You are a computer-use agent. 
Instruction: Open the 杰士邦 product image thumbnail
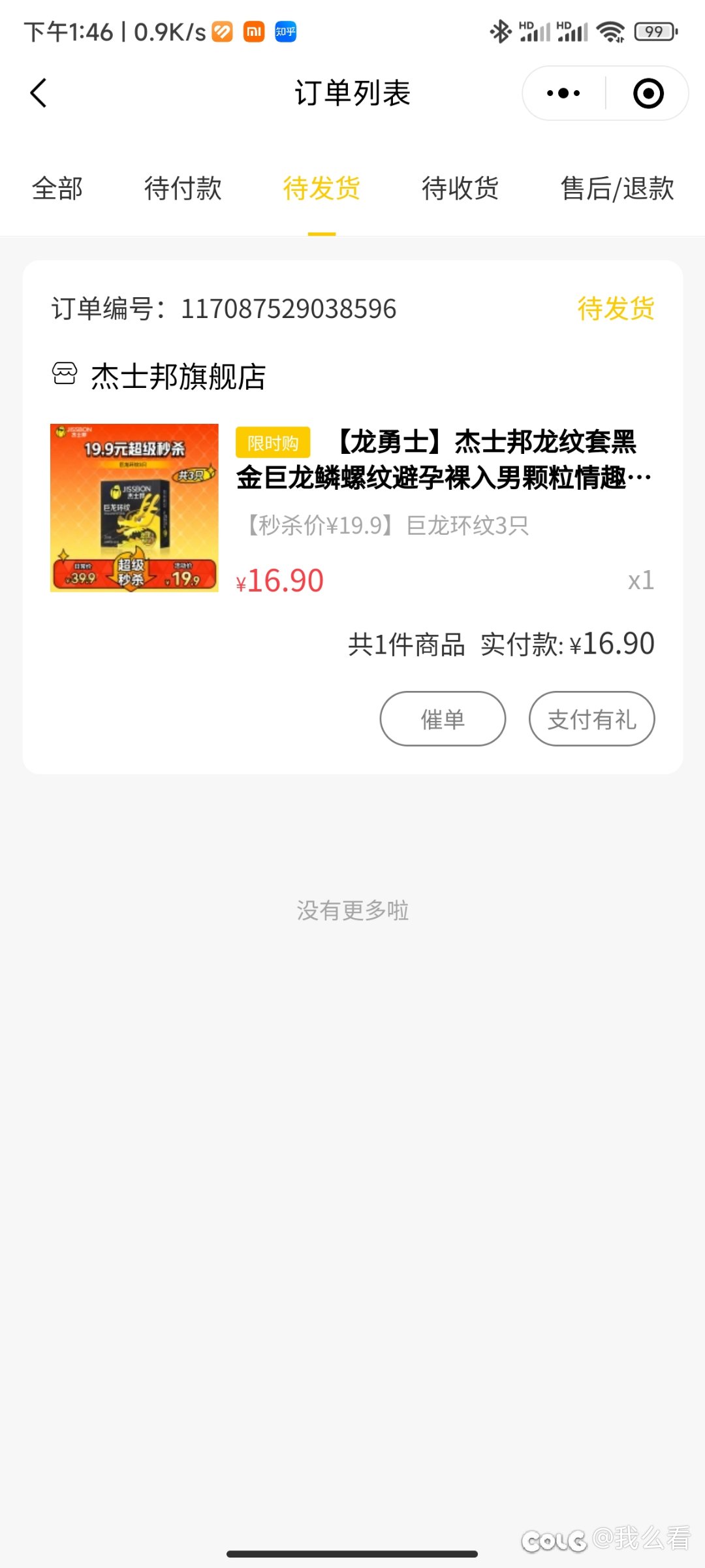pos(134,508)
